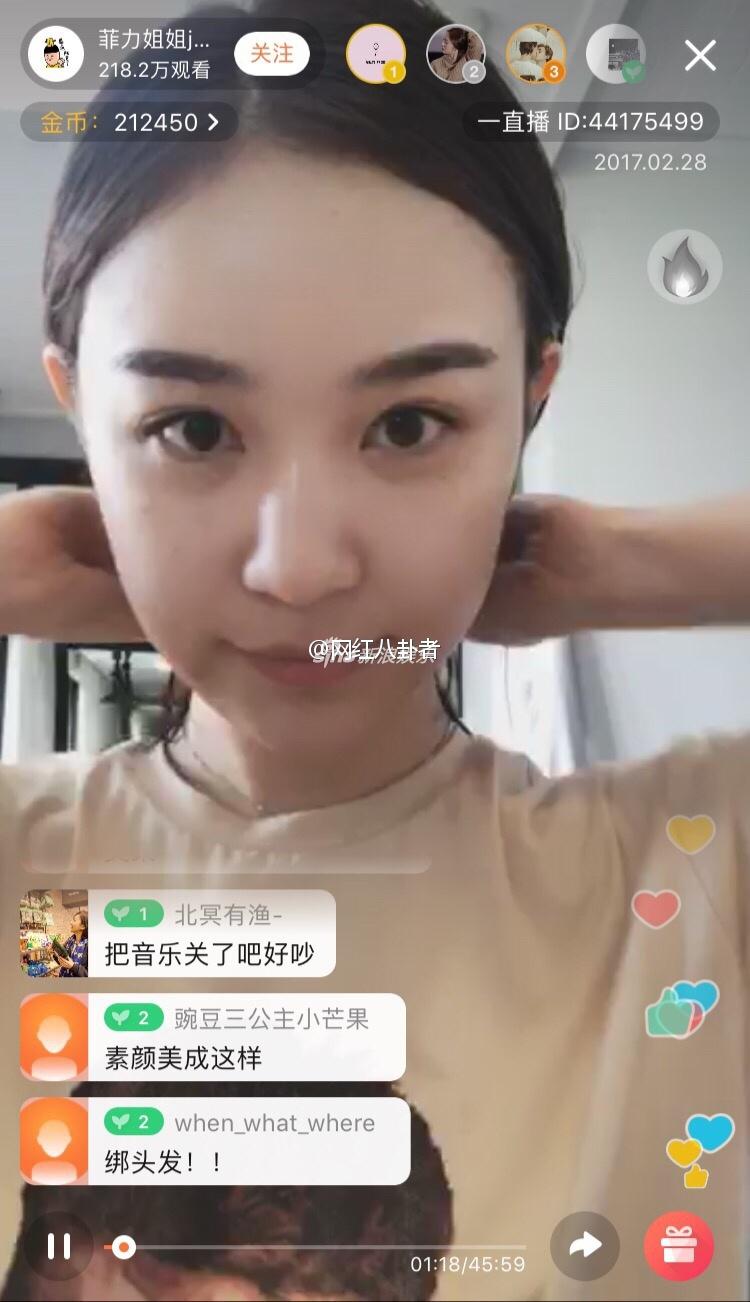
Task: Follow the streamer with 关注 button
Action: tap(271, 53)
